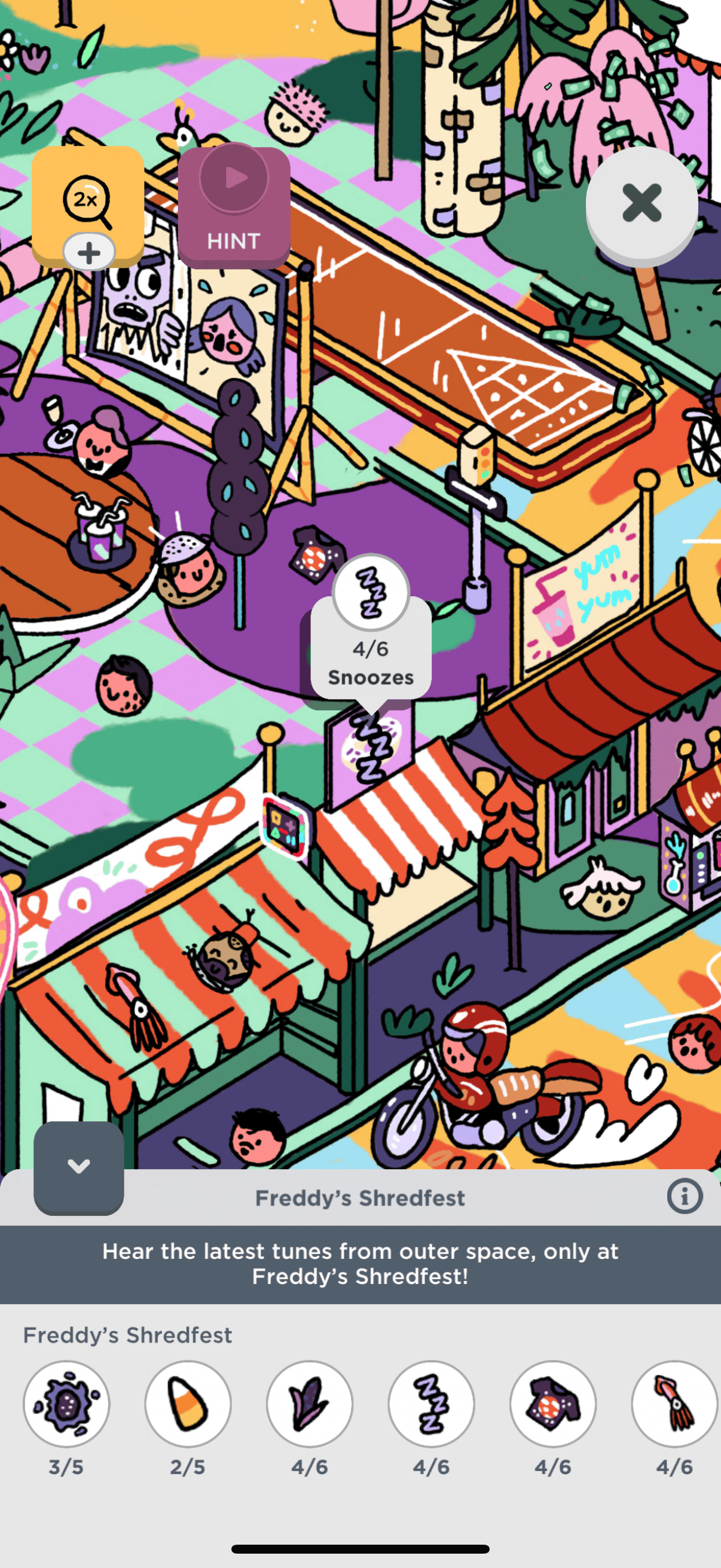Select the Snoozes ZZZ item

432,1404
